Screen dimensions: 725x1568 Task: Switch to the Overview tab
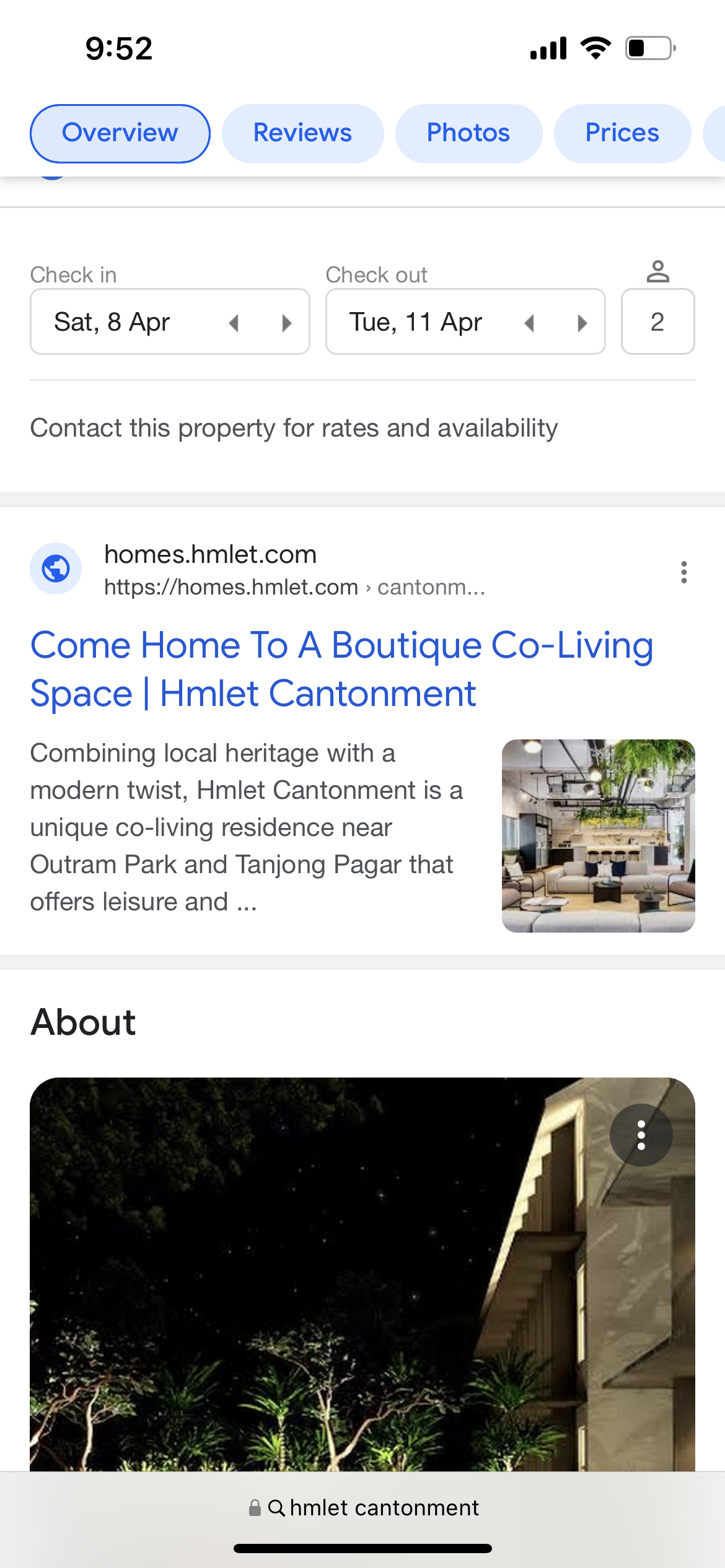pos(120,133)
